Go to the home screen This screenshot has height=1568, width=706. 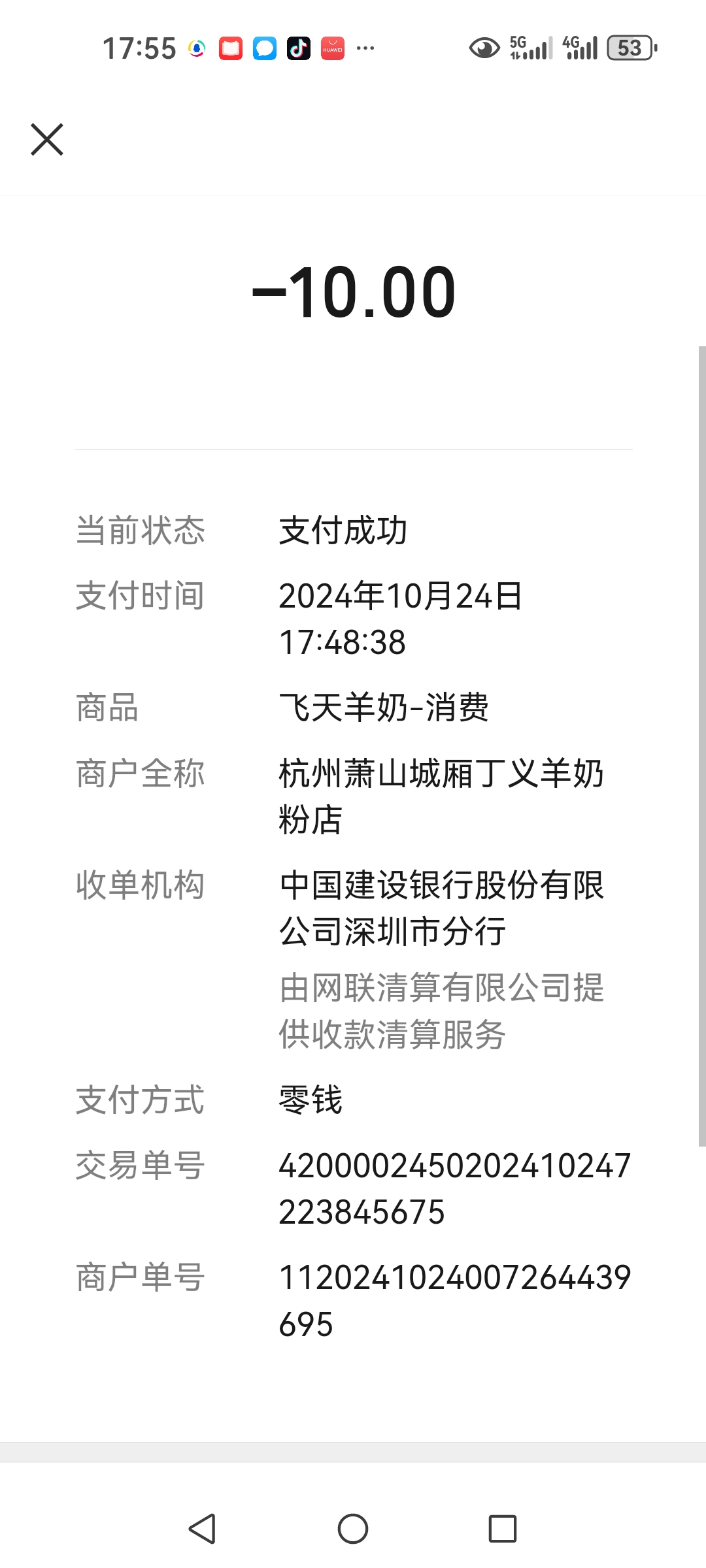(x=353, y=1529)
